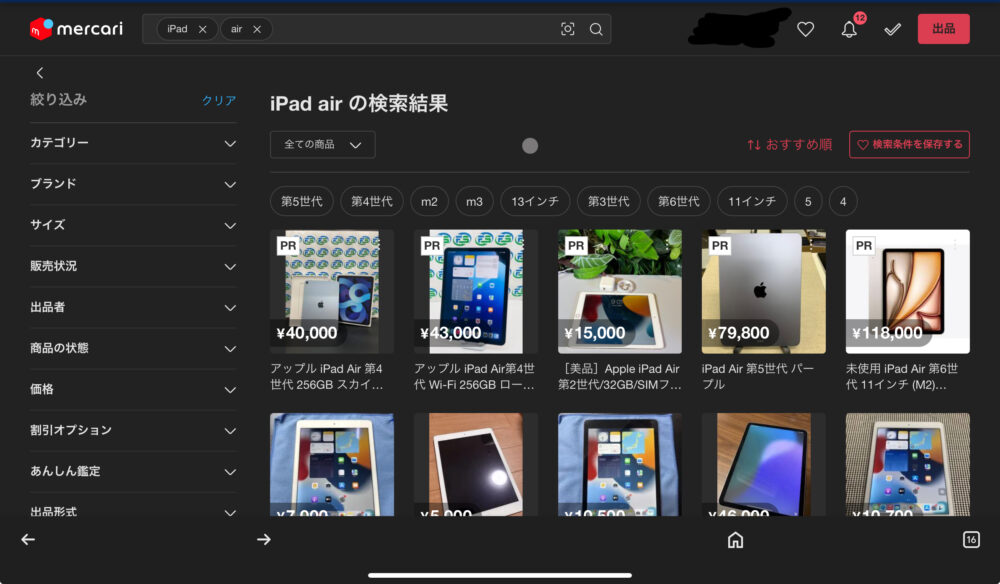Screen dimensions: 1000x584
Task: Open the liked items heart
Action: [805, 30]
